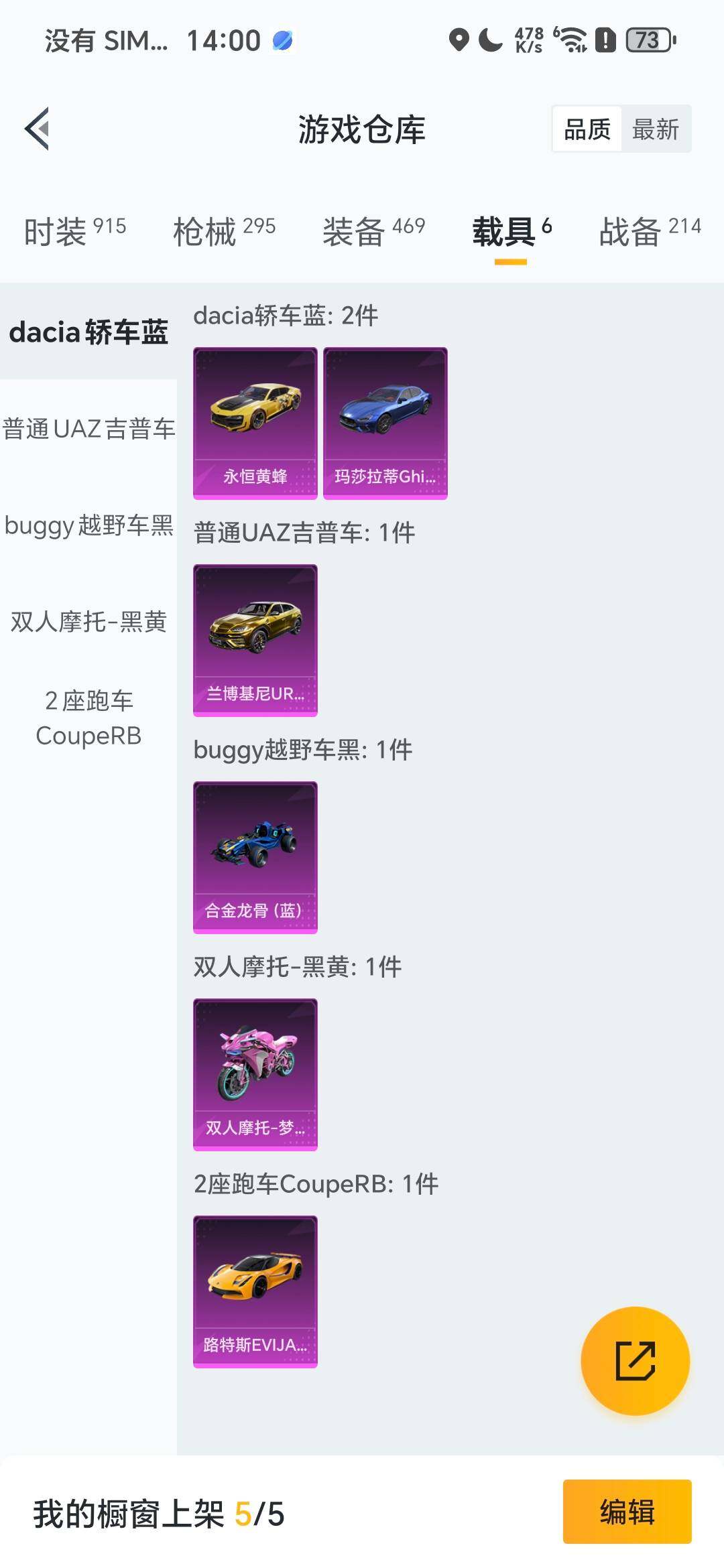
Task: View the 路特斯EVIJA... car skin
Action: 255,1292
